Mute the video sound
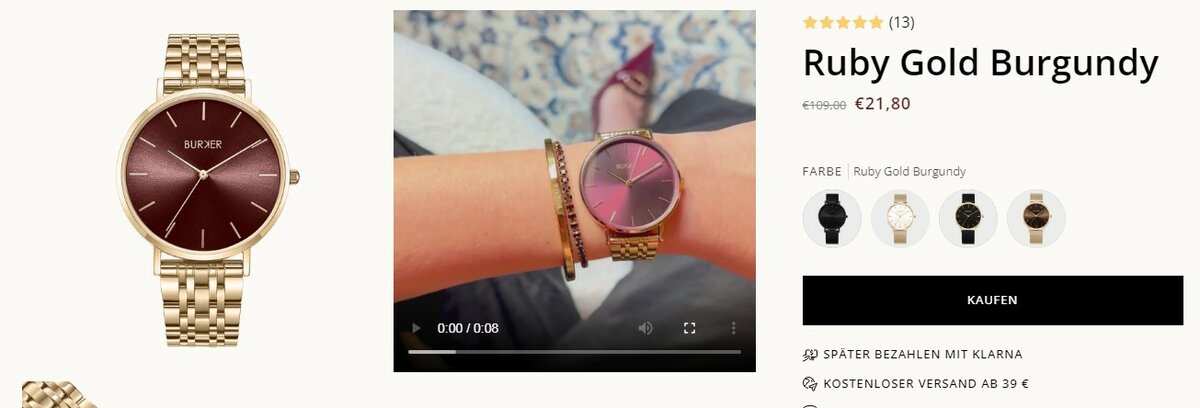This screenshot has width=1200, height=408. pyautogui.click(x=645, y=328)
